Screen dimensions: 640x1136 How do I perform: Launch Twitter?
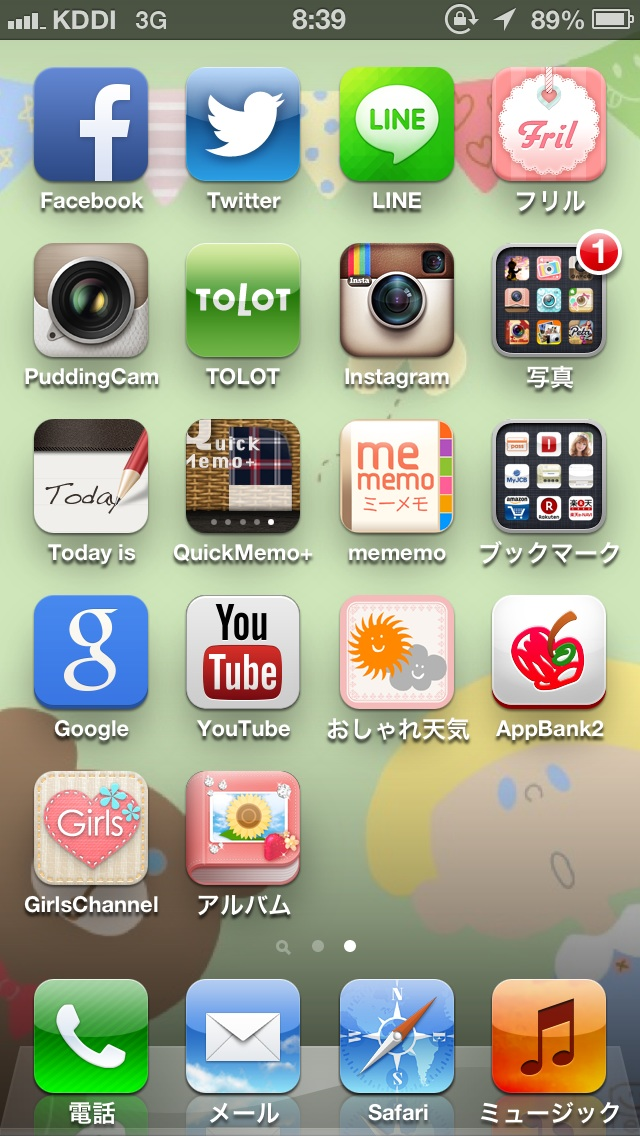point(243,124)
